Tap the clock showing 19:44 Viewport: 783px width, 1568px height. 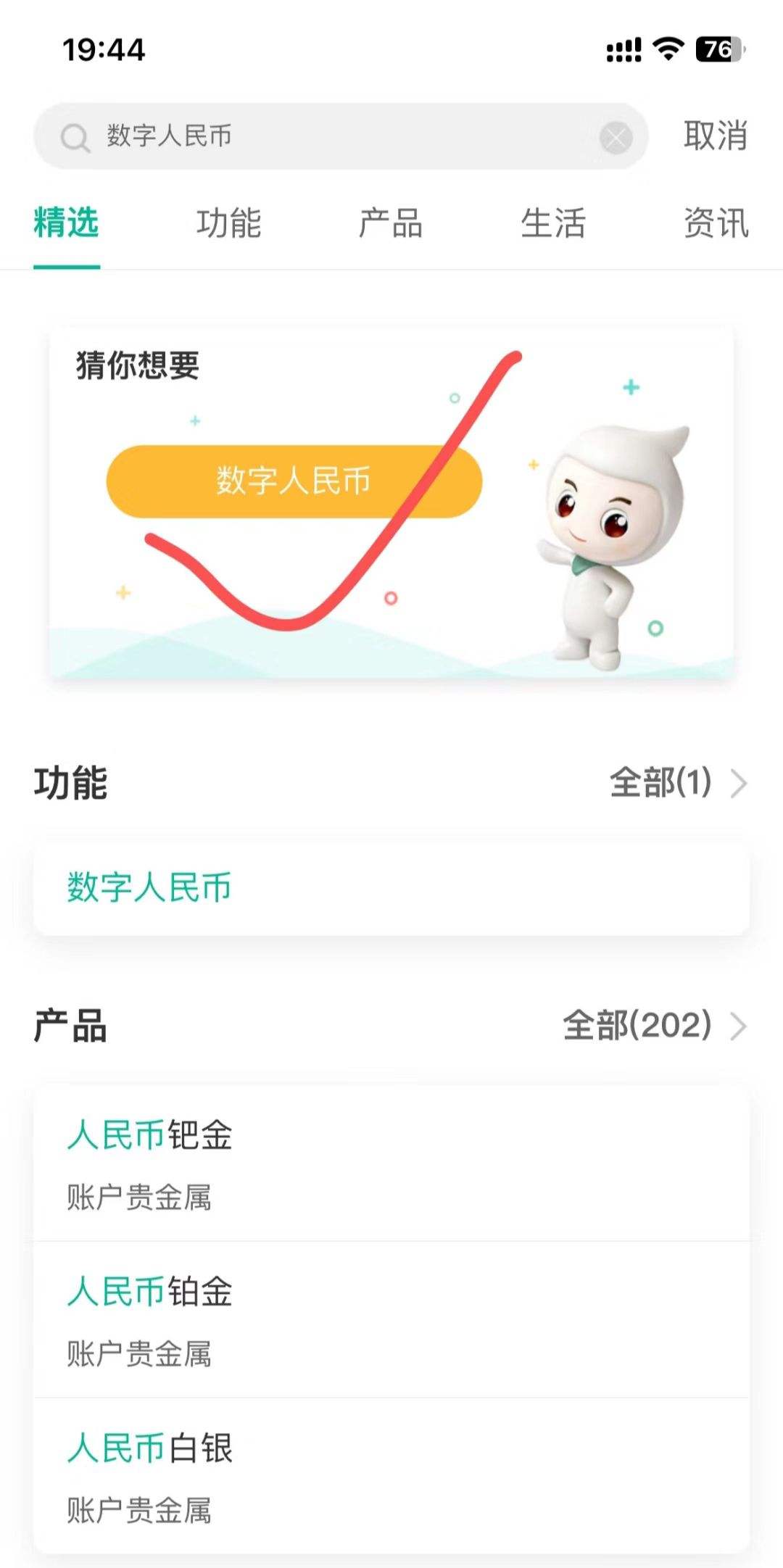point(104,51)
